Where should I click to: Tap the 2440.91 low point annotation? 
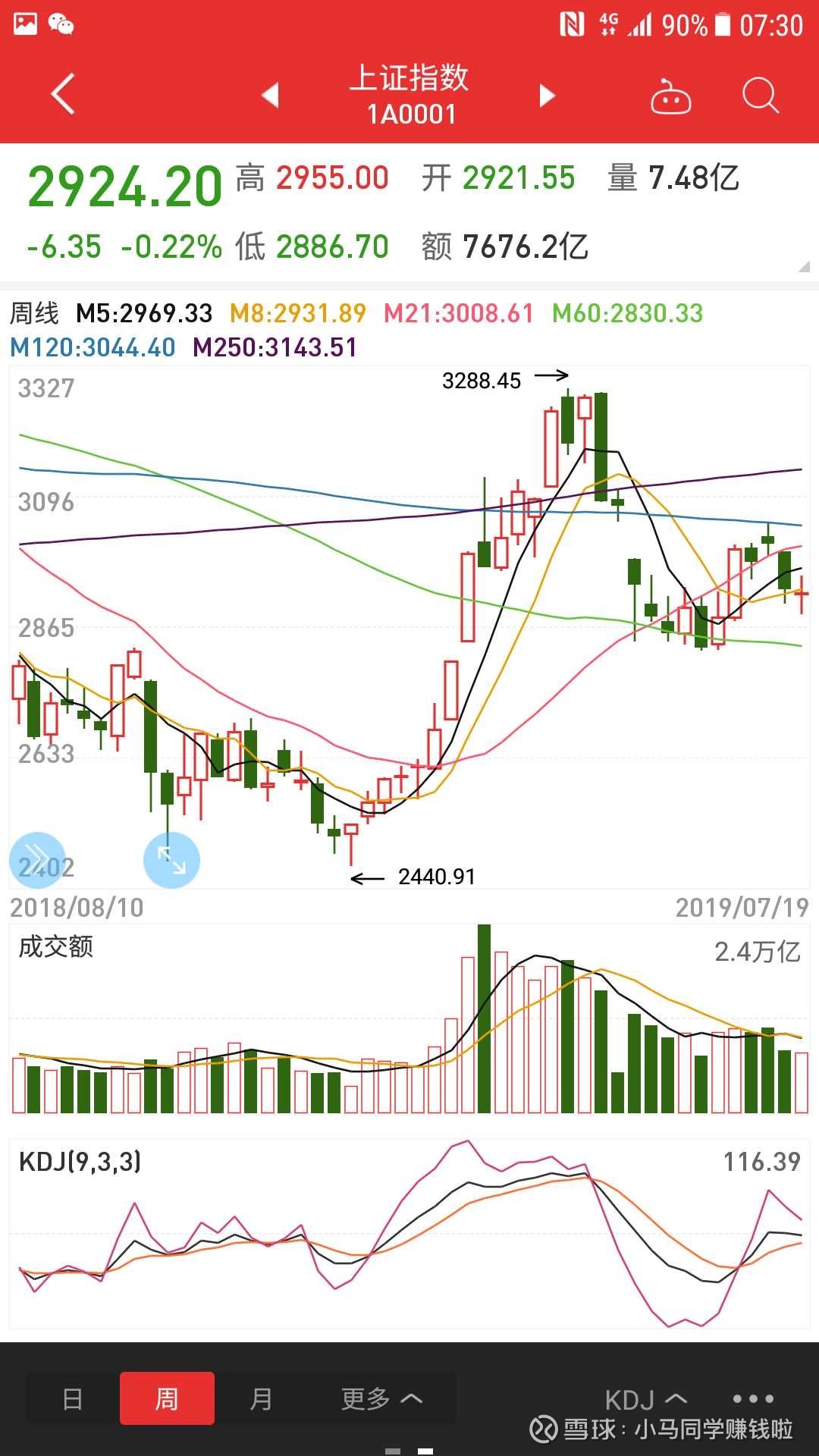pos(436,877)
